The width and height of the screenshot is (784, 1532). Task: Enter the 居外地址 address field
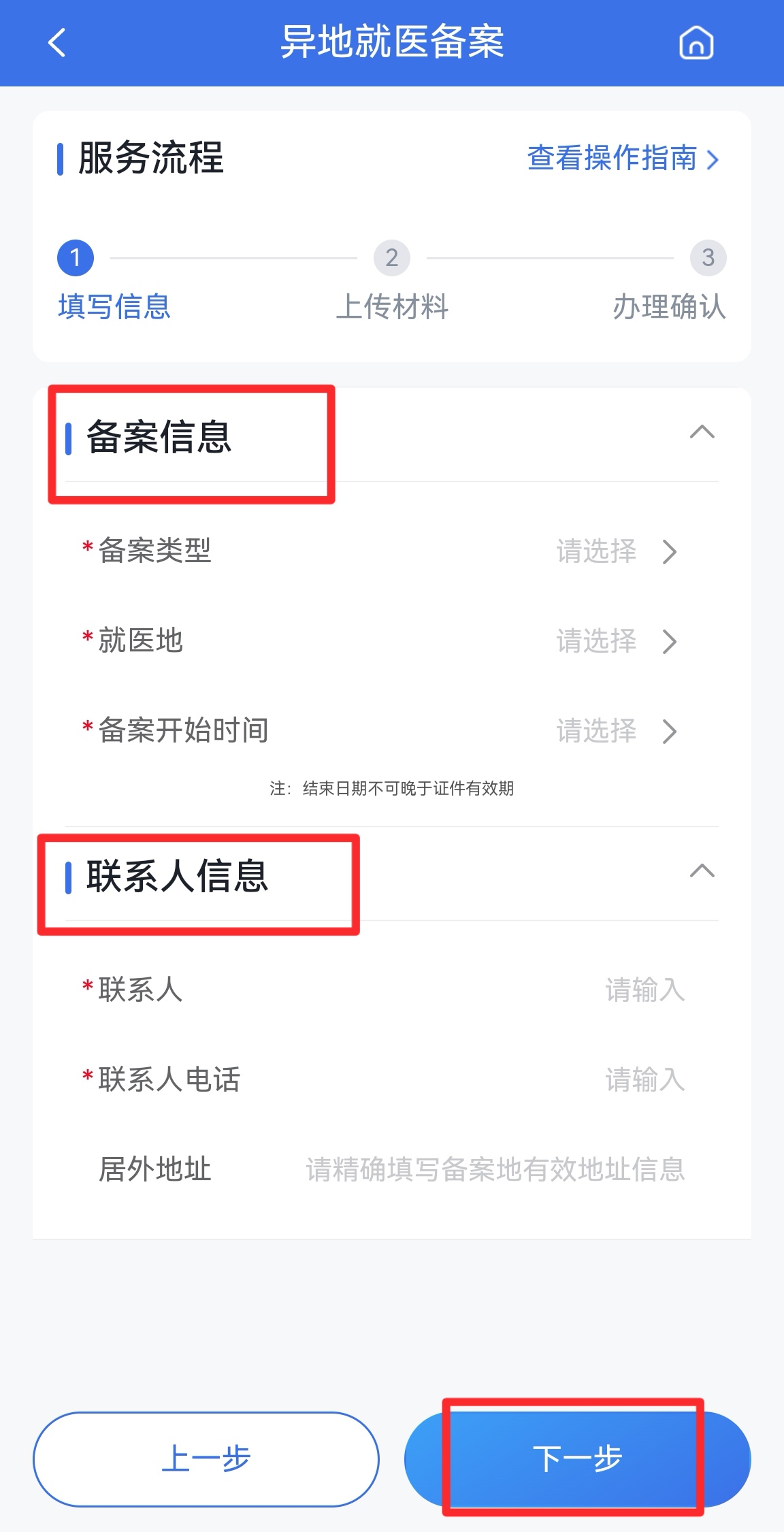point(392,1169)
